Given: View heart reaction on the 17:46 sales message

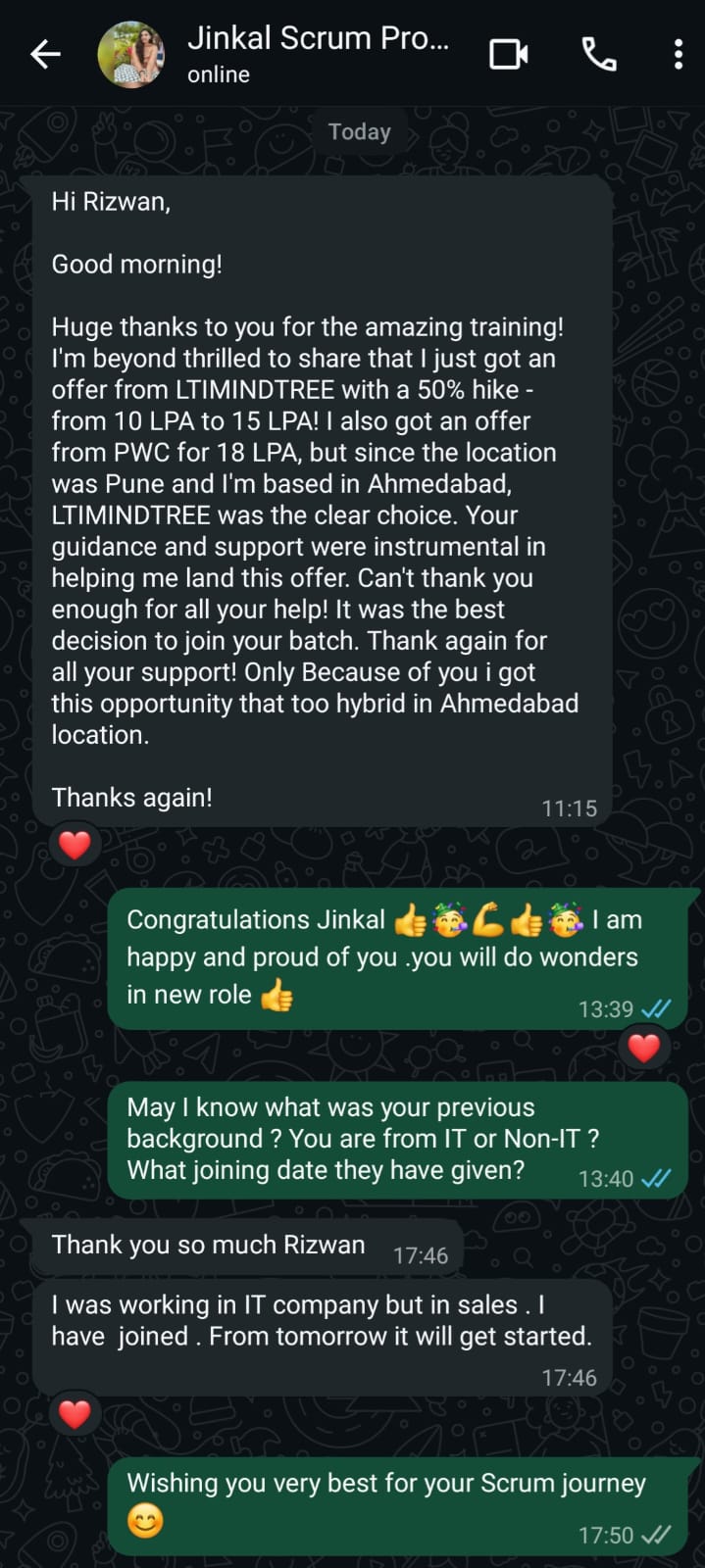Looking at the screenshot, I should 75,1414.
